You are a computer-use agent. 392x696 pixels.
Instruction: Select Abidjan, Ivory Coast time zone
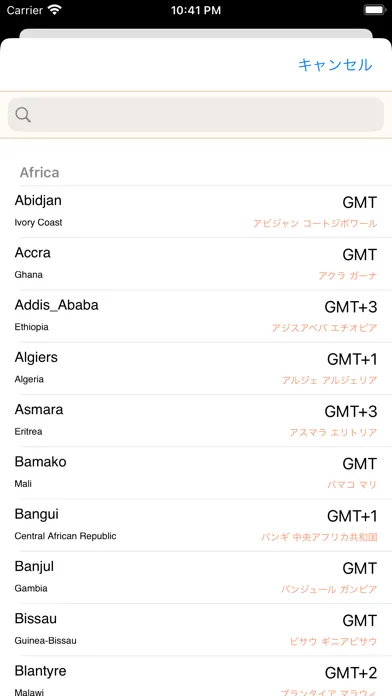coord(196,211)
